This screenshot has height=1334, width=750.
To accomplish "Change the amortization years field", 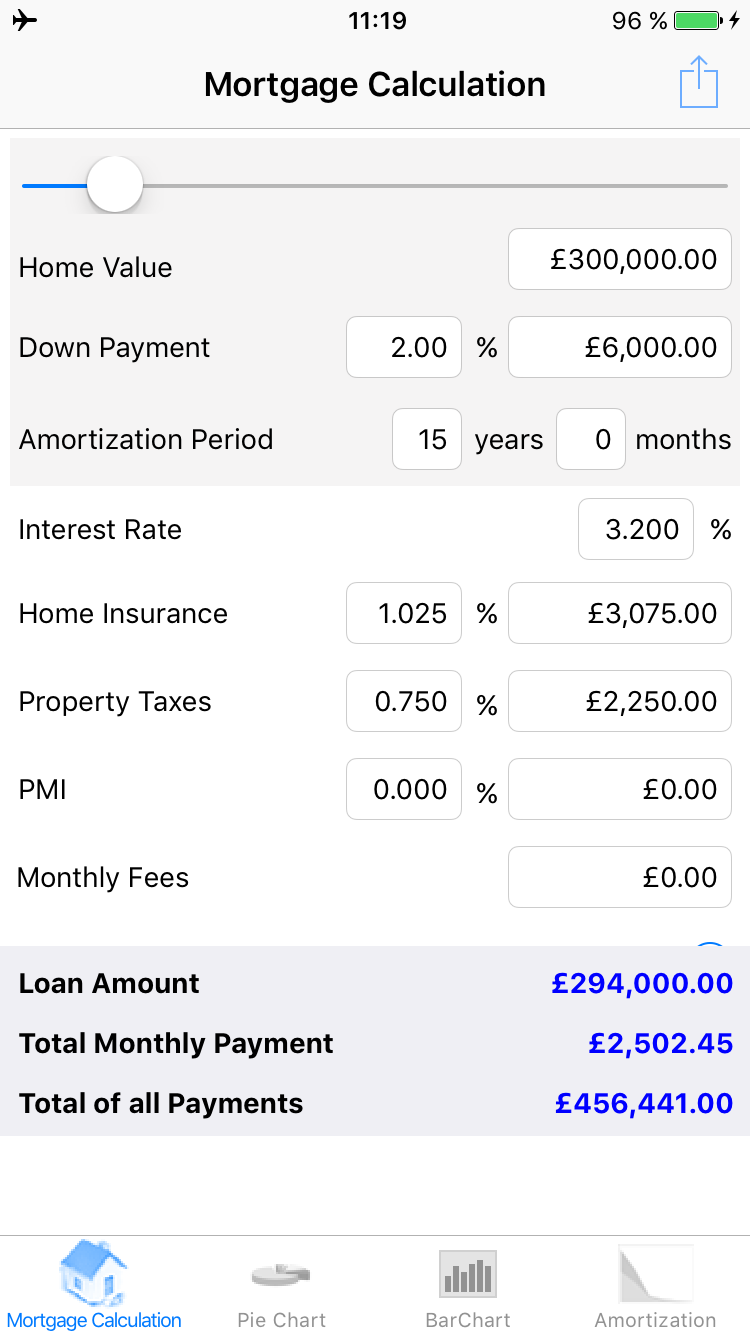I will click(427, 439).
